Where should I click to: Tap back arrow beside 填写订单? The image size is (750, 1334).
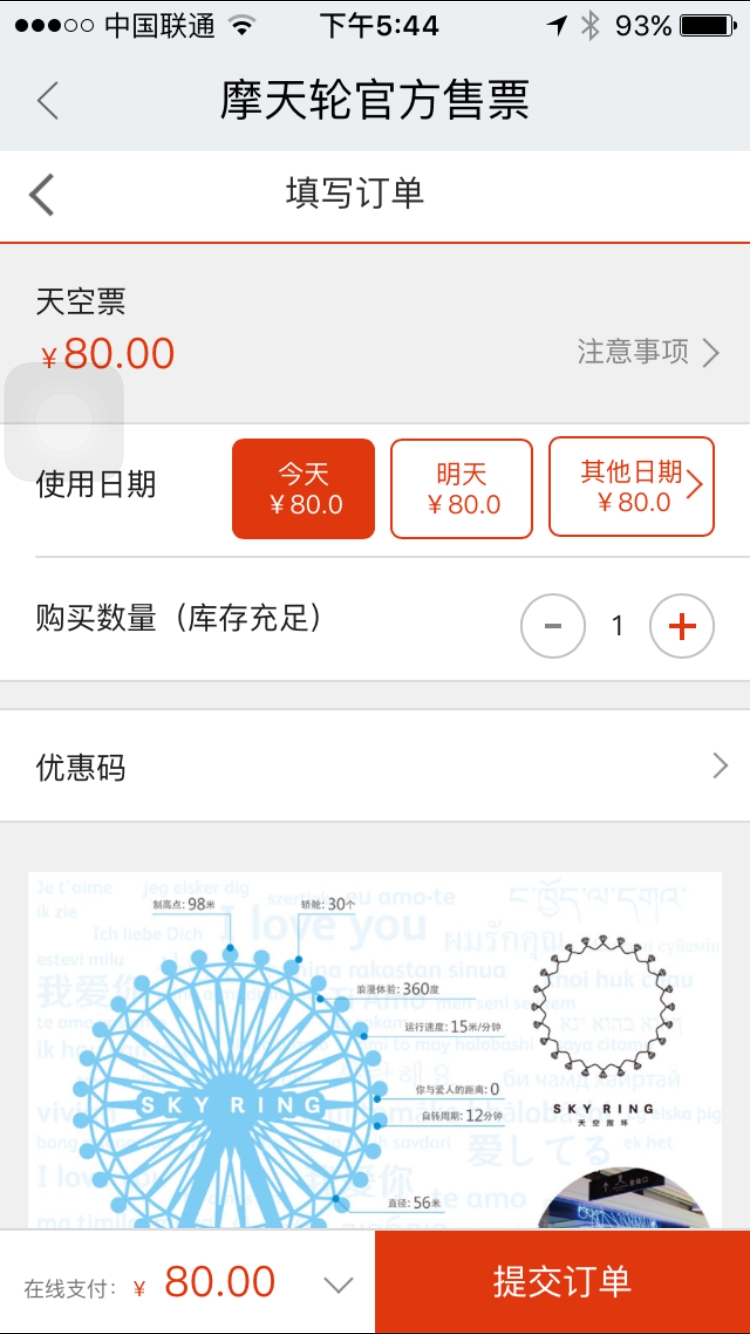coord(42,194)
